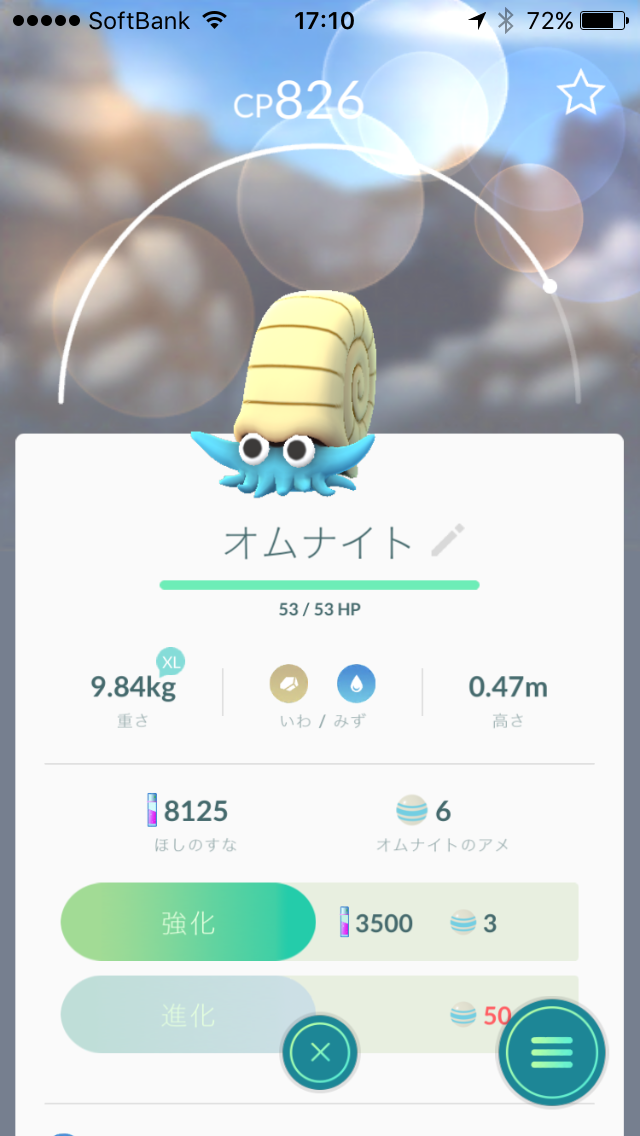Tap the 進化 evolve button
Image resolution: width=640 pixels, height=1136 pixels.
pyautogui.click(x=188, y=1015)
